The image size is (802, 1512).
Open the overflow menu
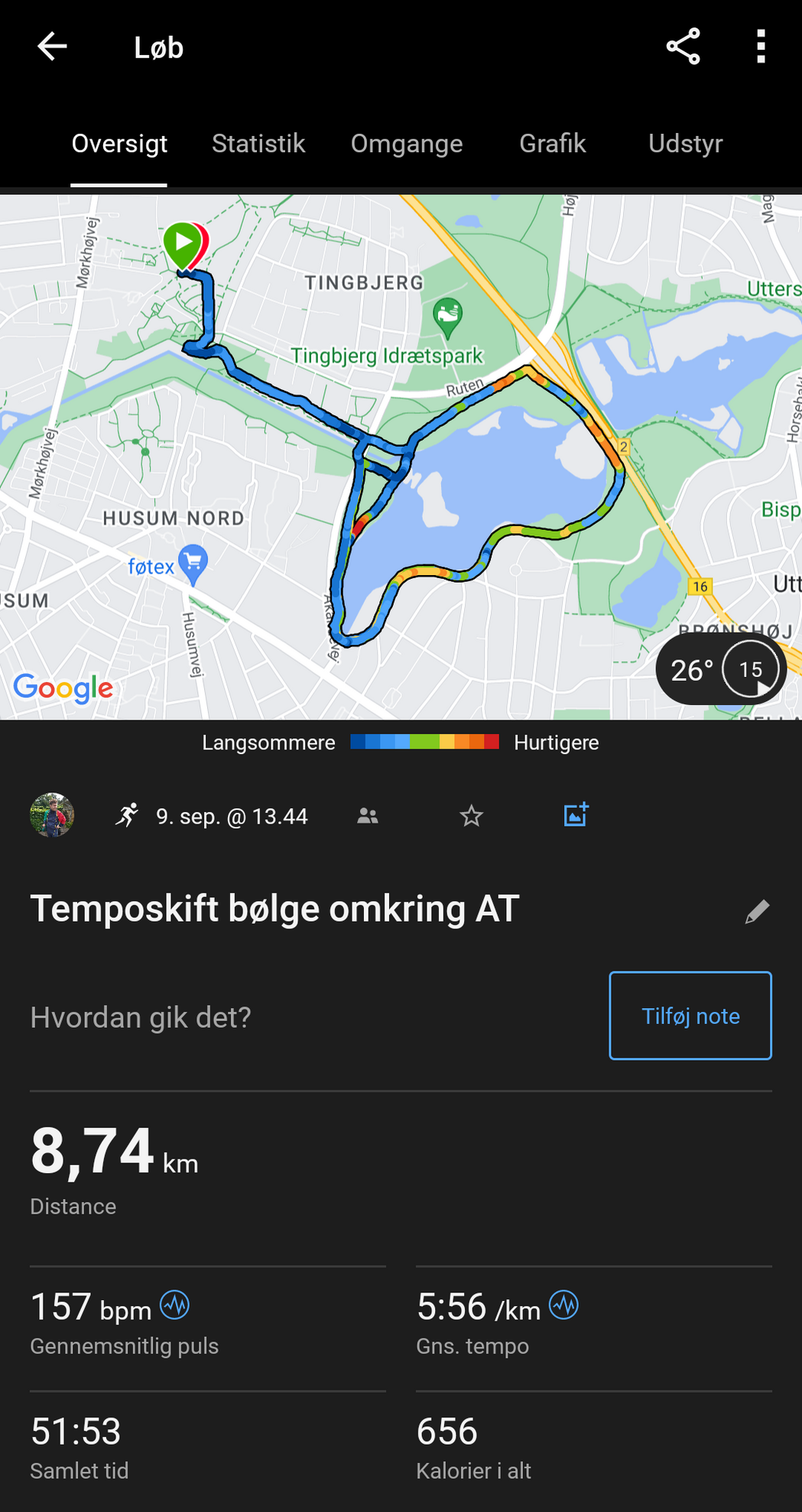pos(760,47)
